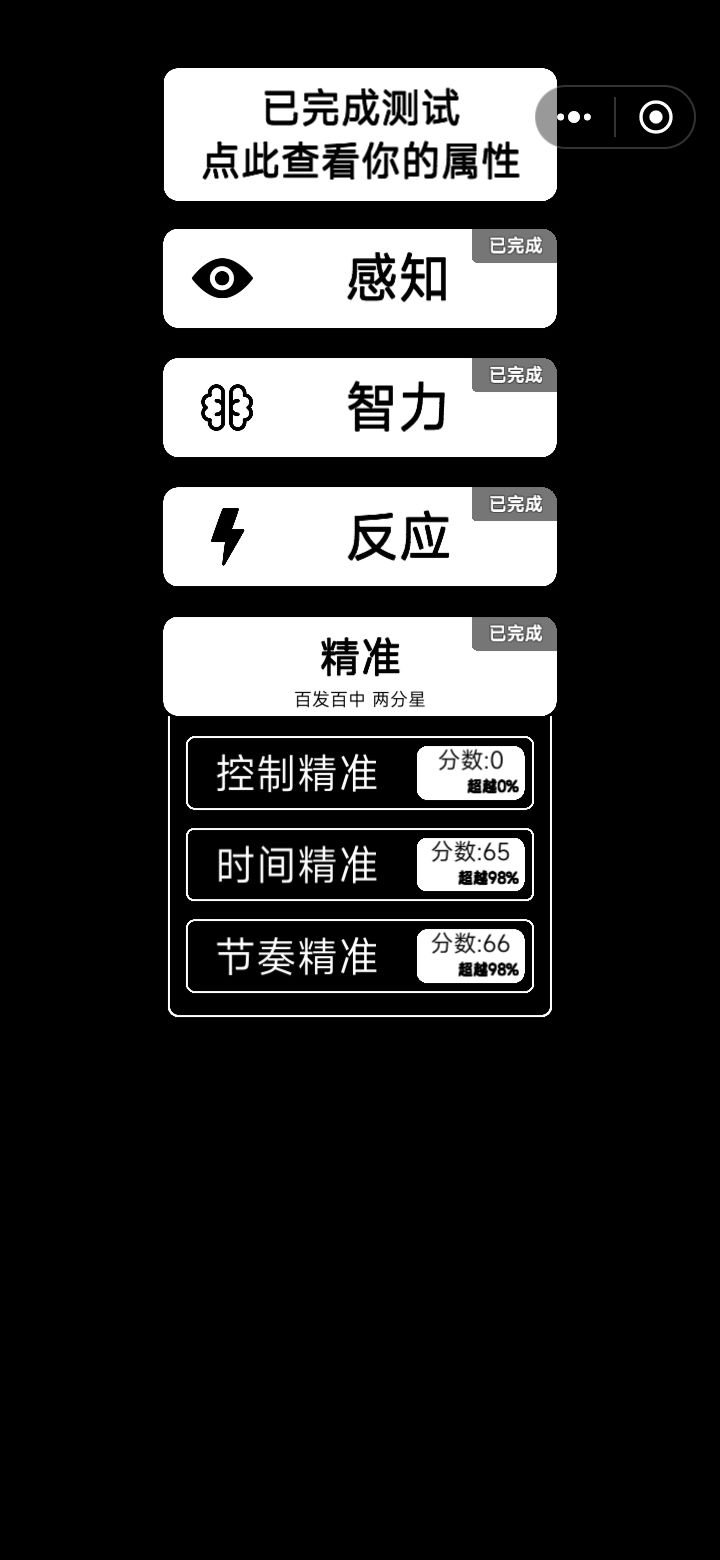Screen dimensions: 720x1560
Task: Click the mini-program exit capsule circle
Action: click(654, 116)
